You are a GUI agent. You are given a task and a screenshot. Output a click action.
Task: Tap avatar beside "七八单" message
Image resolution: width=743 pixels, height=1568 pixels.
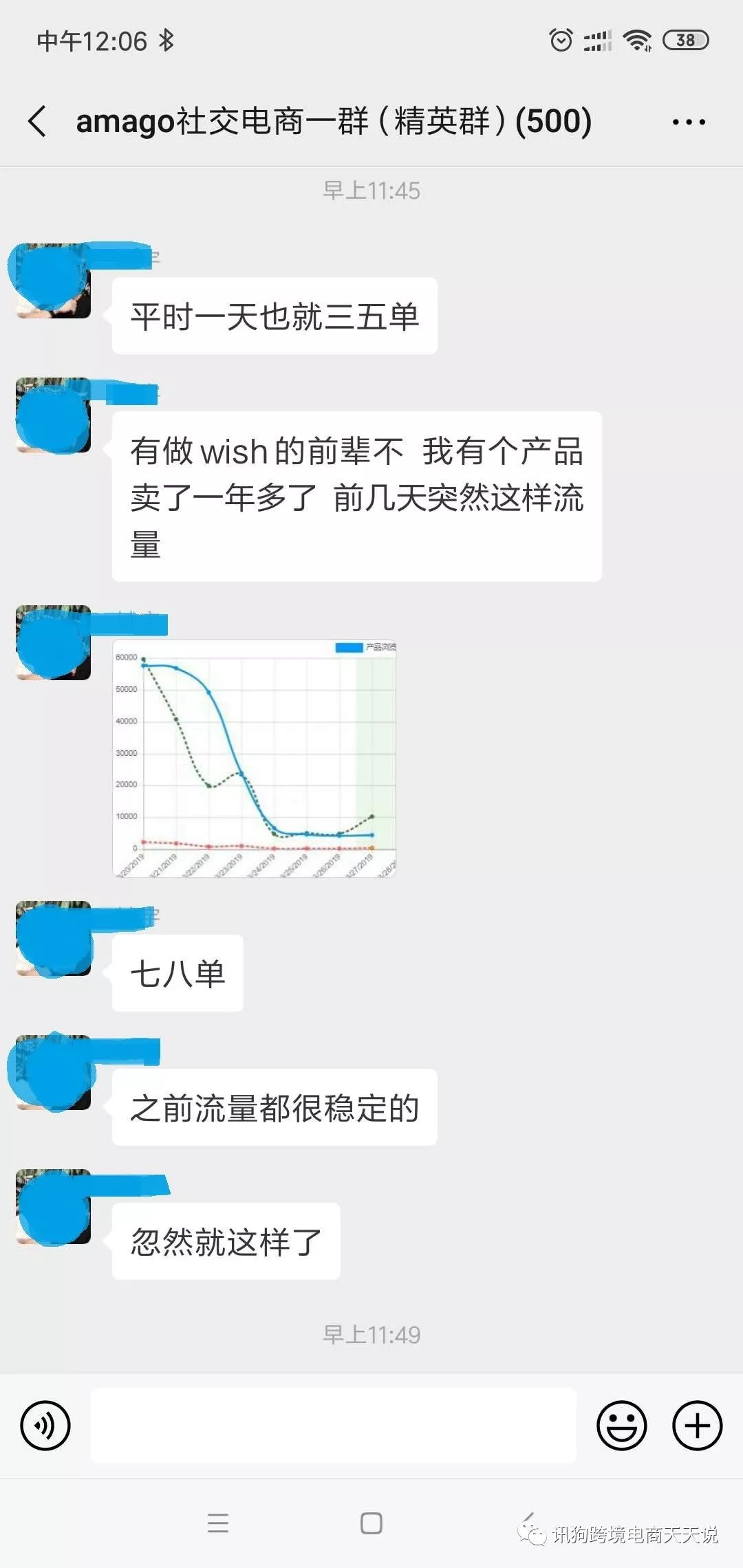click(54, 939)
